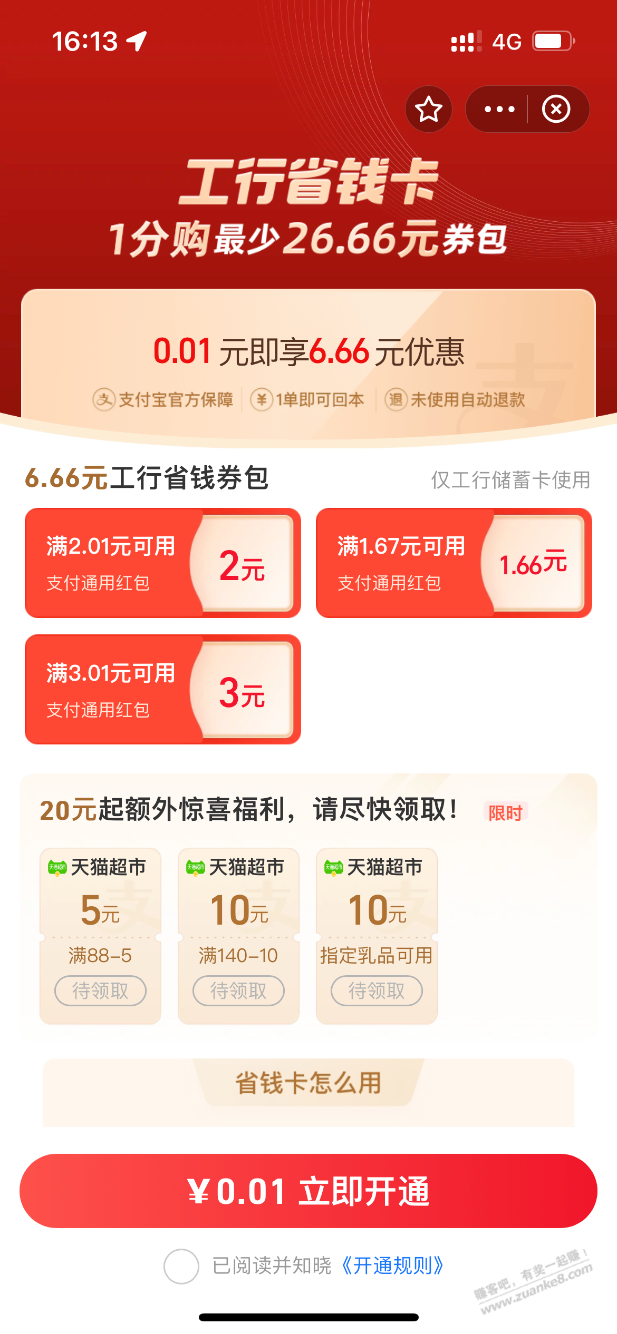Claim the 满140-10 天猫超市 coupon
Image resolution: width=617 pixels, height=1334 pixels.
pos(238,991)
